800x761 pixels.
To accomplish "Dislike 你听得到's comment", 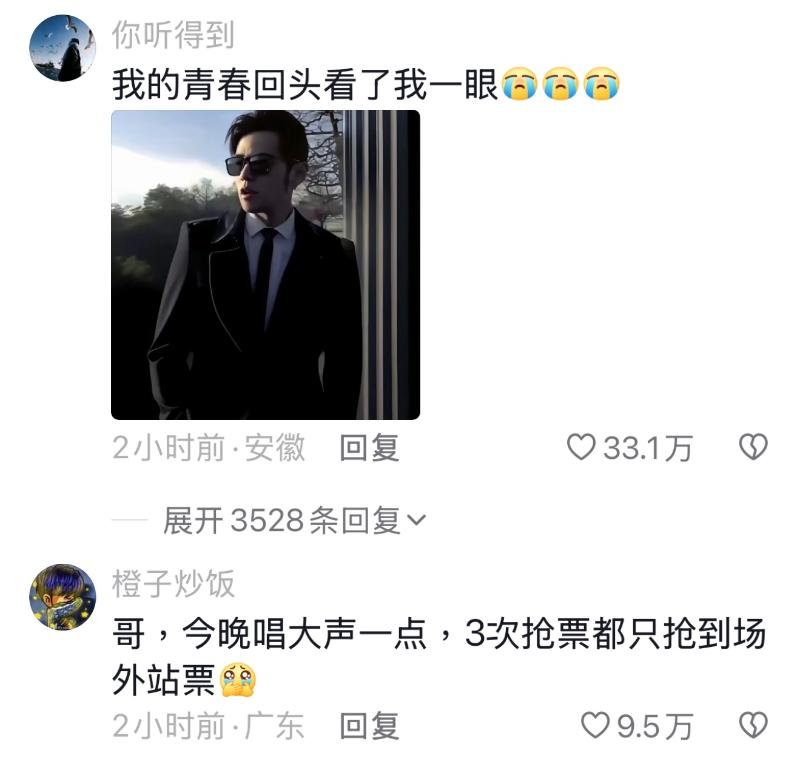I will 752,447.
